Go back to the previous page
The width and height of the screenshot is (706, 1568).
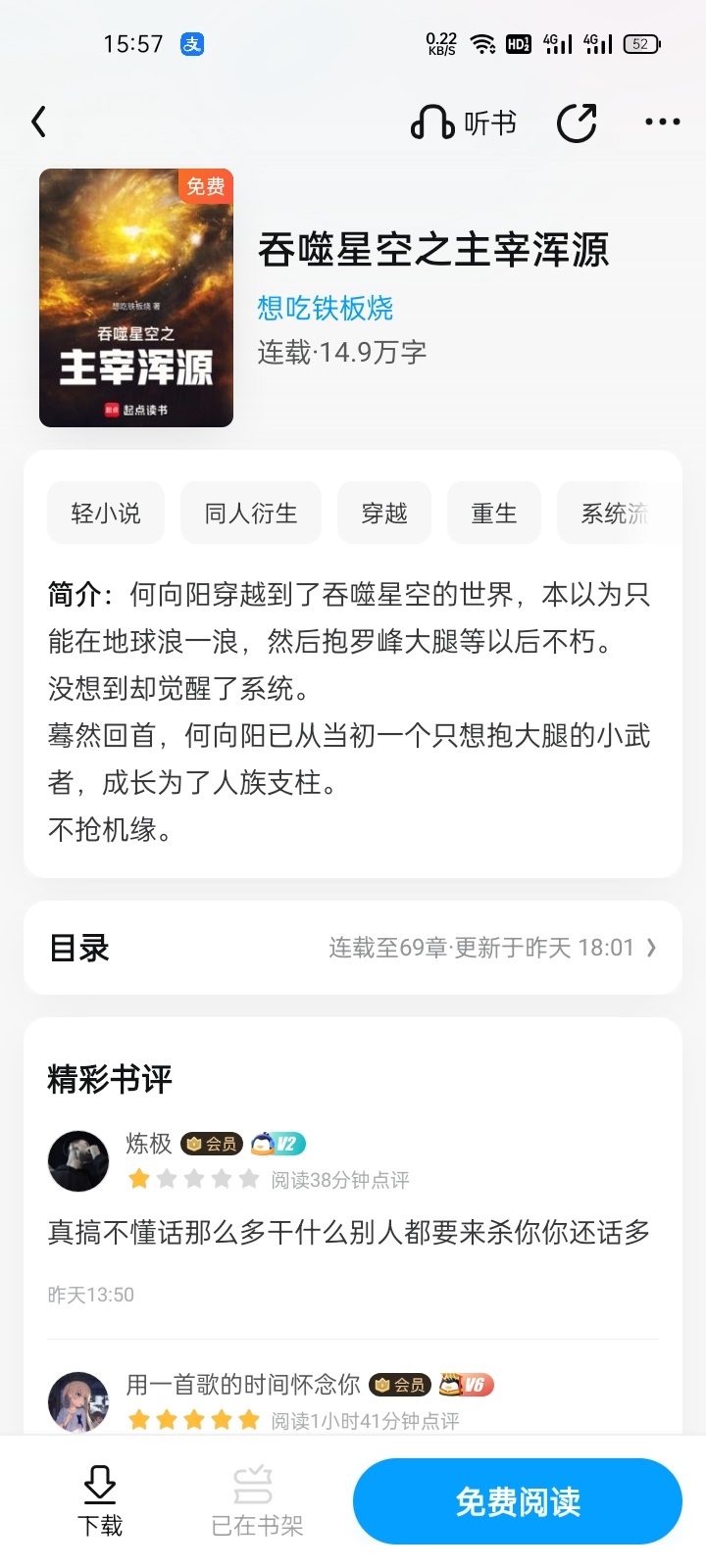tap(39, 122)
